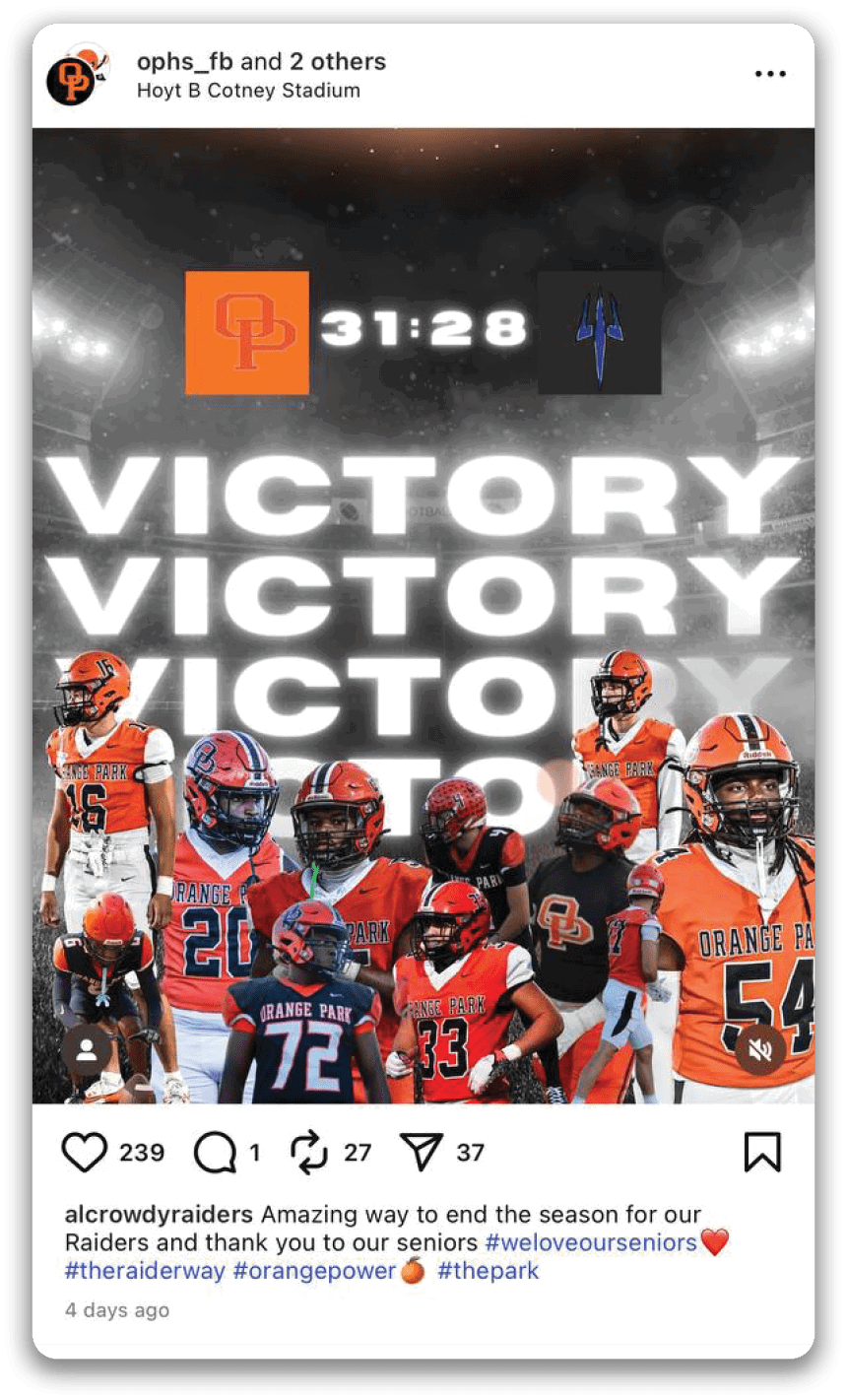Open comments on the post

215,1153
